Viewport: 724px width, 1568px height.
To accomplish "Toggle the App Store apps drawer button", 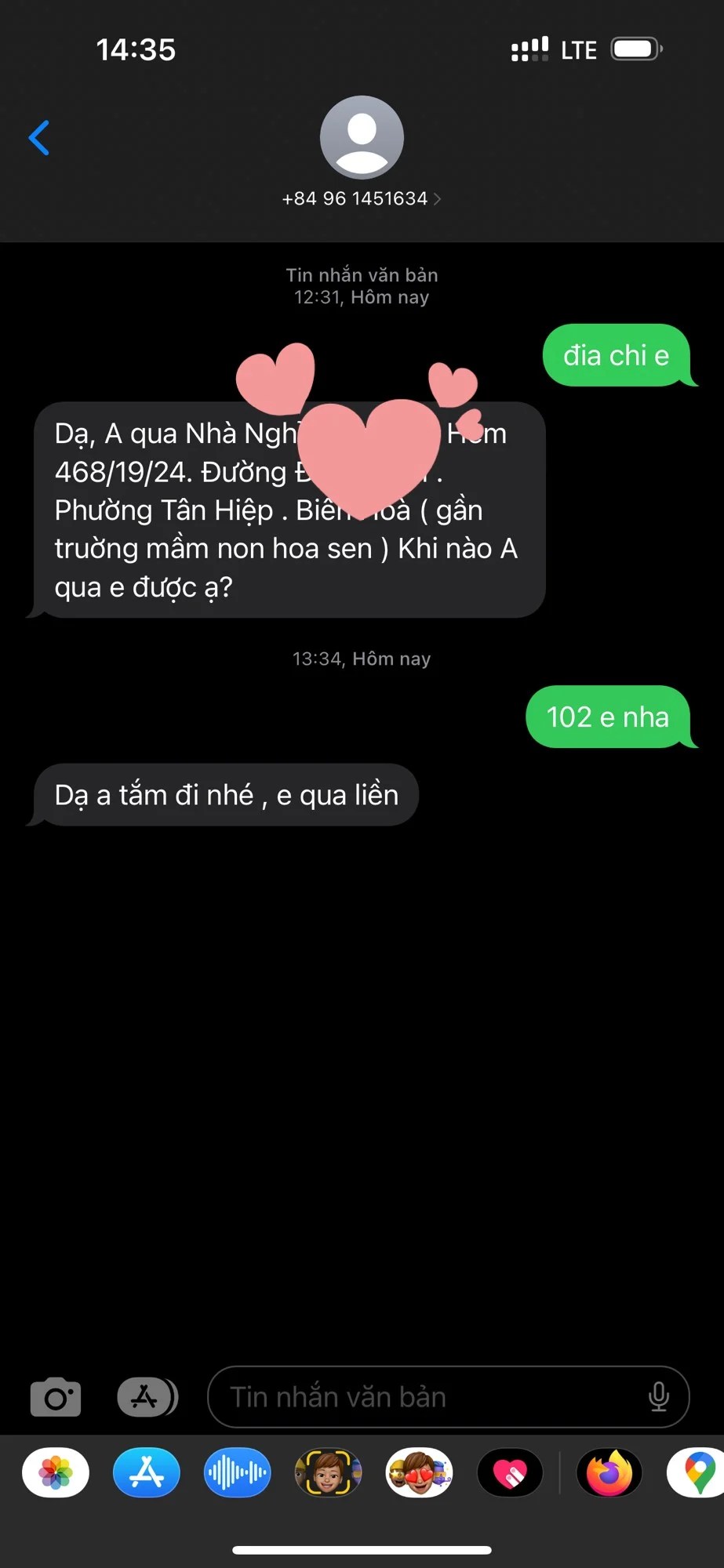I will pyautogui.click(x=147, y=1397).
